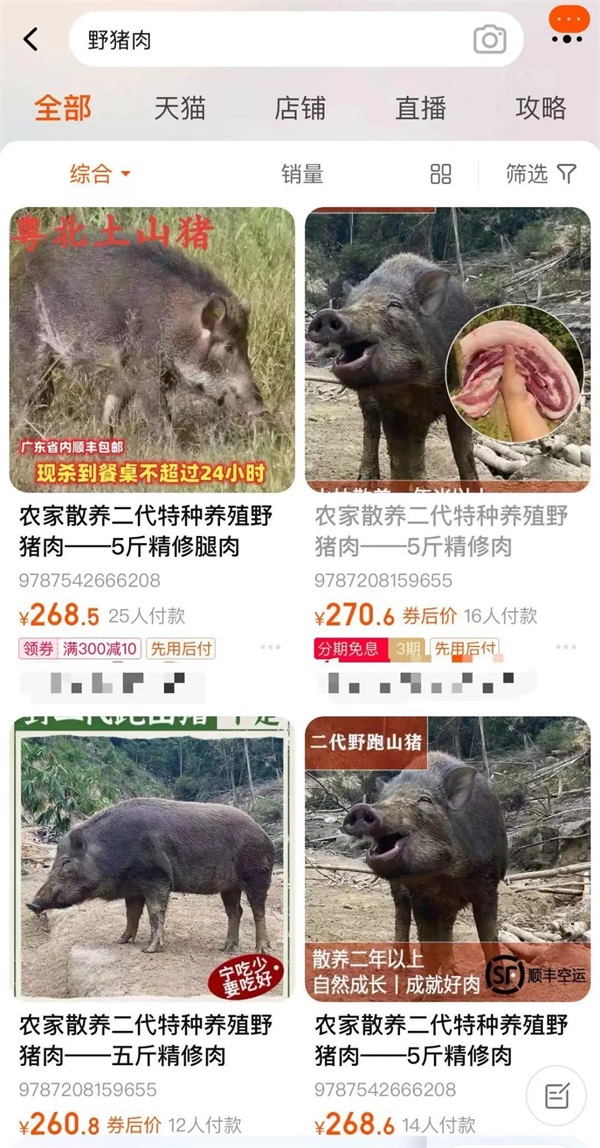The height and width of the screenshot is (1148, 600).
Task: Expand the 综合 sort dropdown
Action: tap(100, 174)
